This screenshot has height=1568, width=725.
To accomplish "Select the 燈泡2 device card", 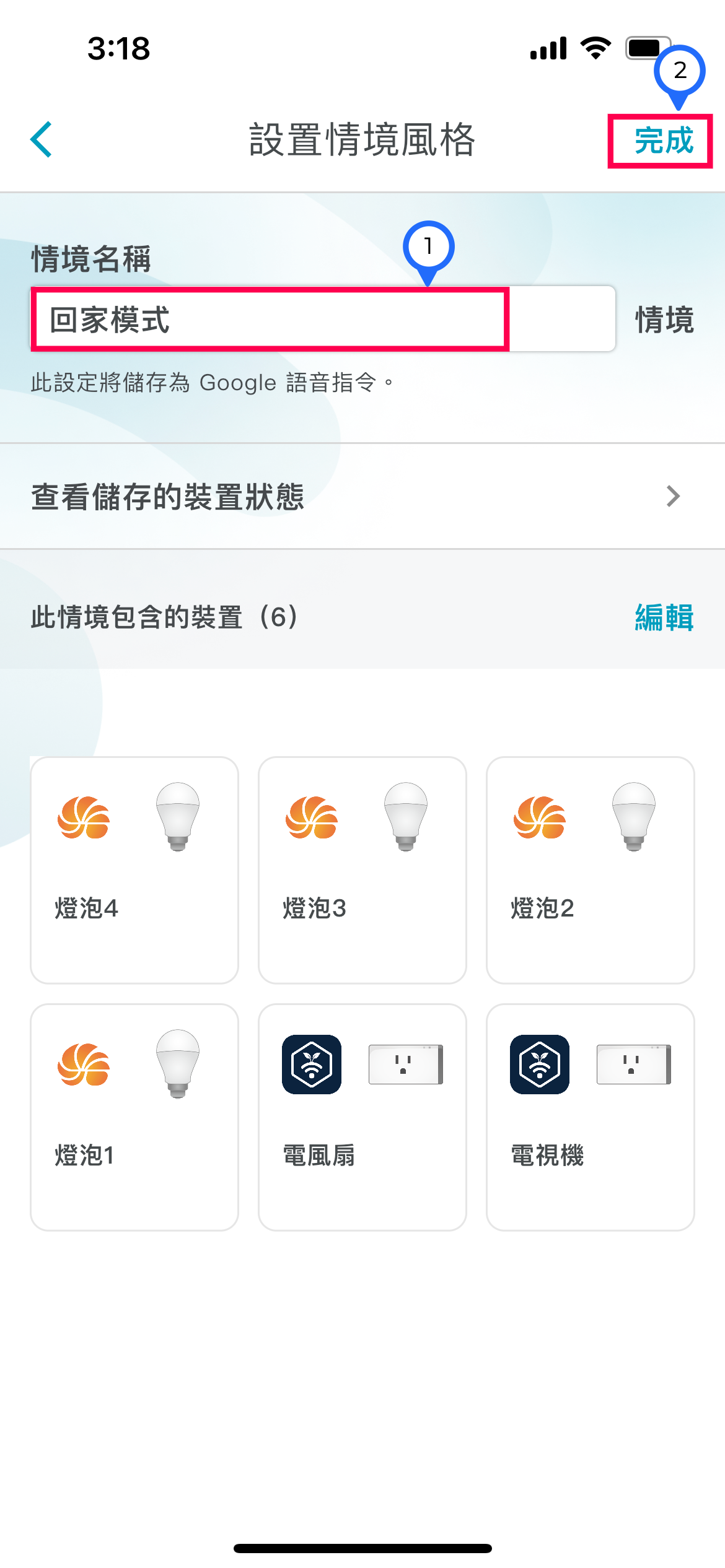I will 591,870.
